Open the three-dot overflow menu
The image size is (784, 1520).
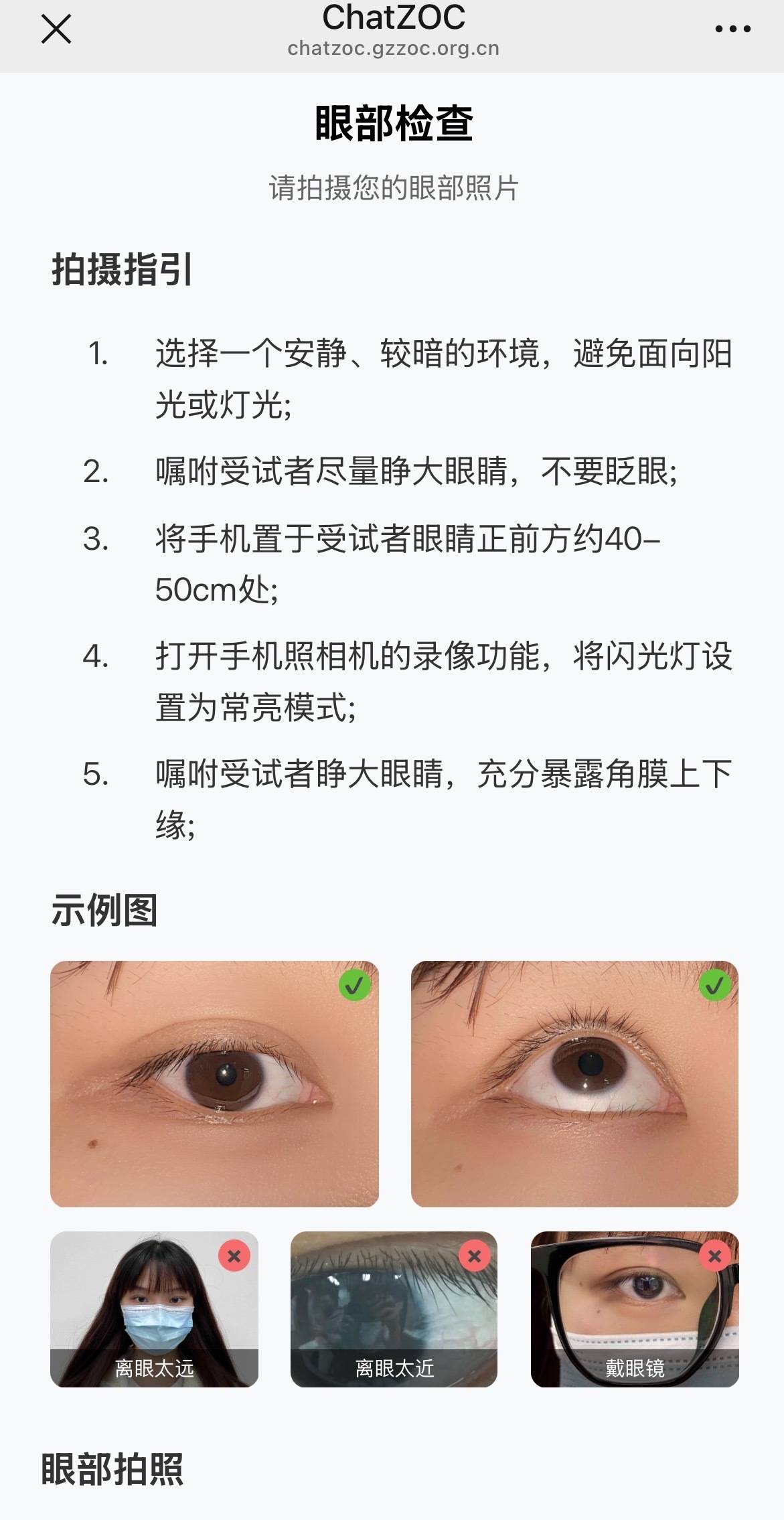click(732, 29)
